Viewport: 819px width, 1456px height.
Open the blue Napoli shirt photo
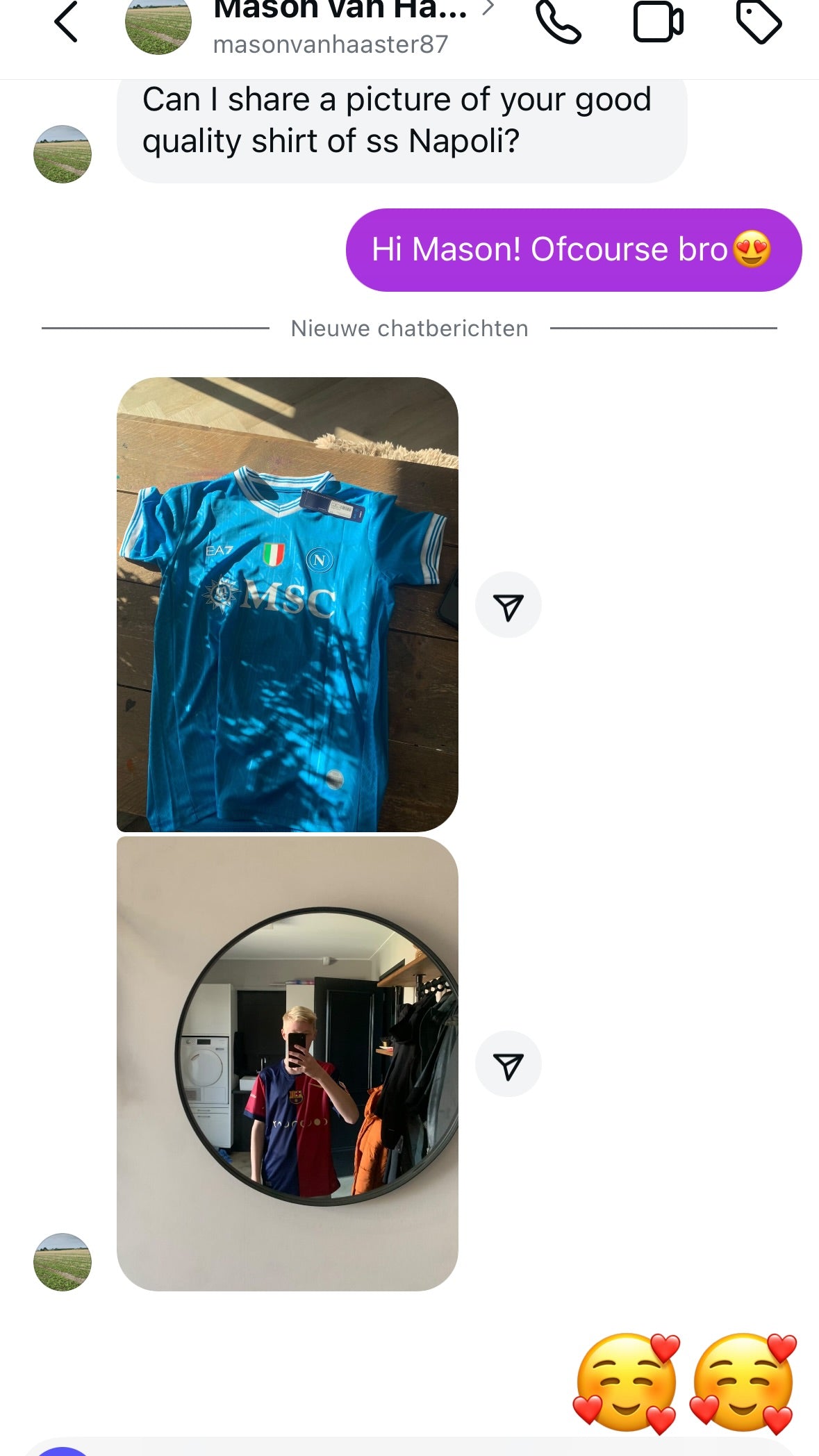tap(287, 604)
